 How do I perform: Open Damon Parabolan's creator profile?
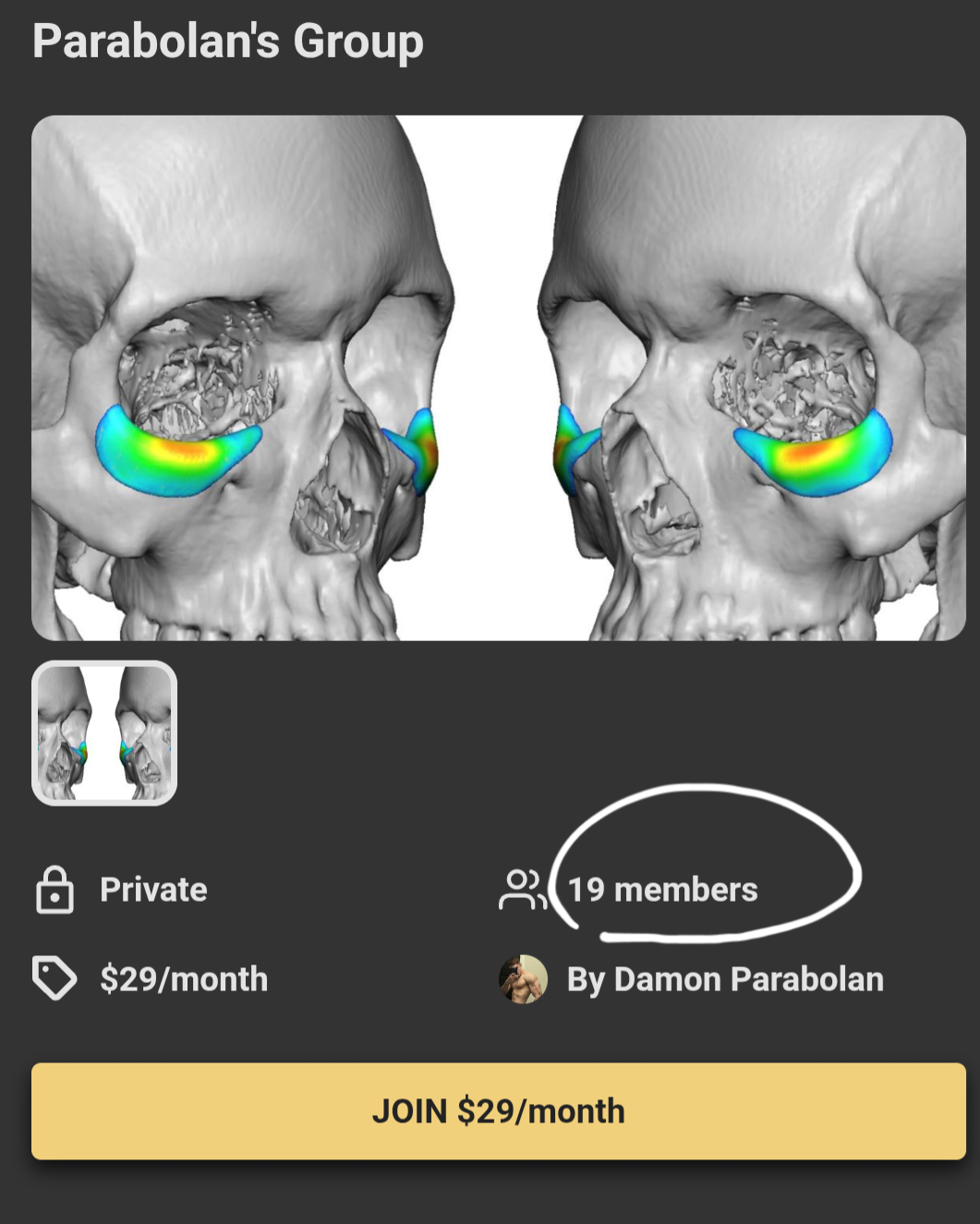coord(724,979)
